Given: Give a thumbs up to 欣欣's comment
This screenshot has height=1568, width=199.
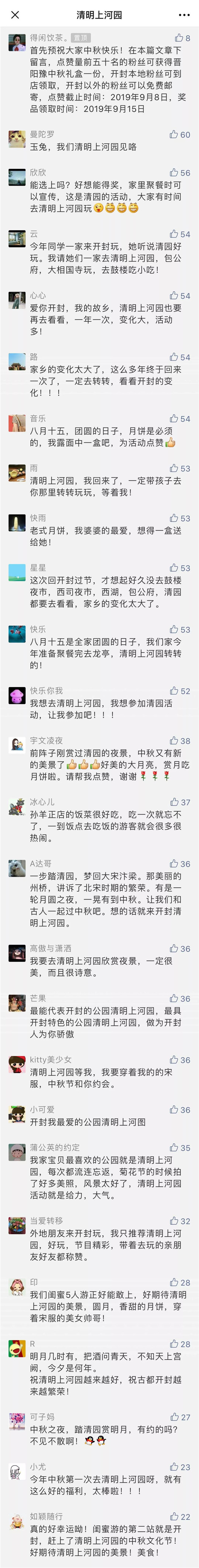Looking at the screenshot, I should point(174,173).
